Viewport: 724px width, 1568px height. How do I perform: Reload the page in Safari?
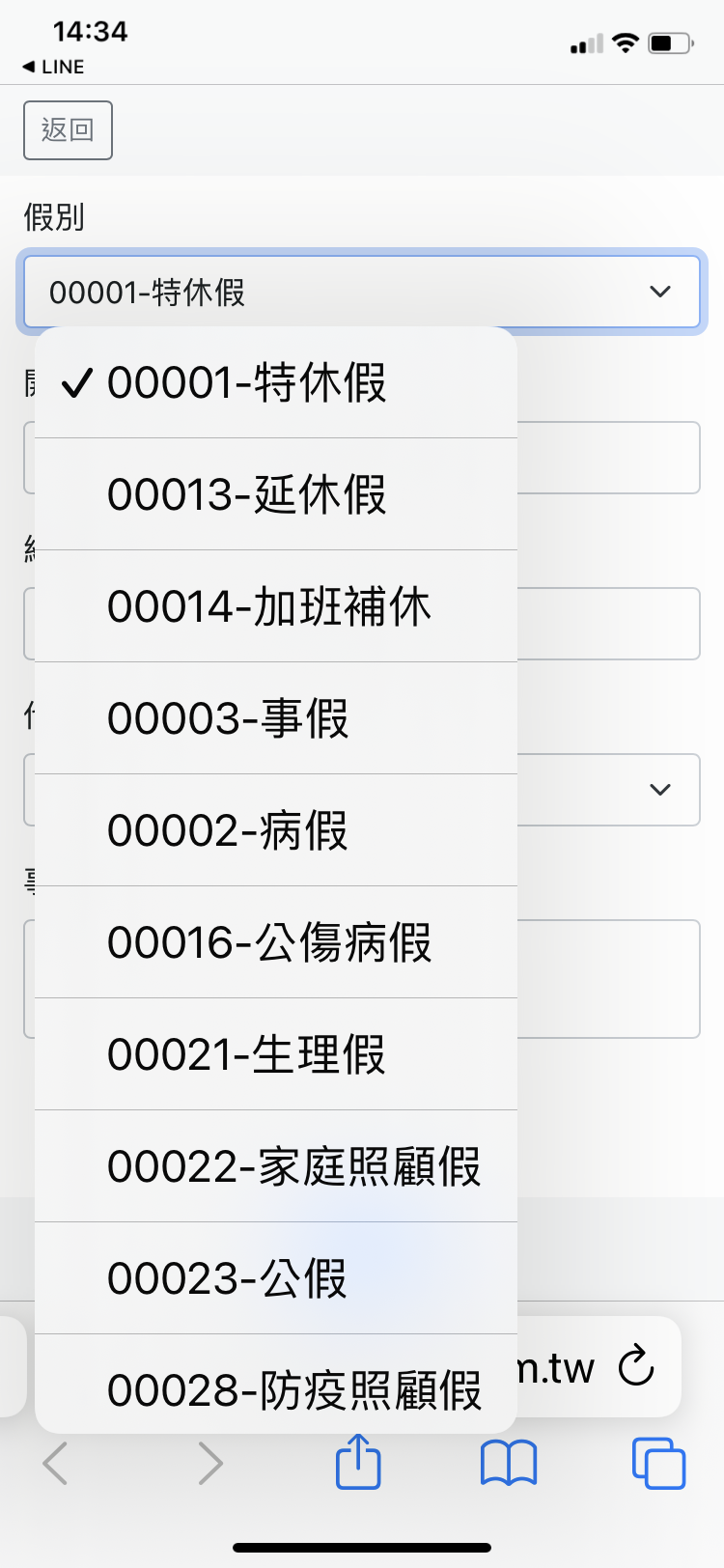(636, 1366)
